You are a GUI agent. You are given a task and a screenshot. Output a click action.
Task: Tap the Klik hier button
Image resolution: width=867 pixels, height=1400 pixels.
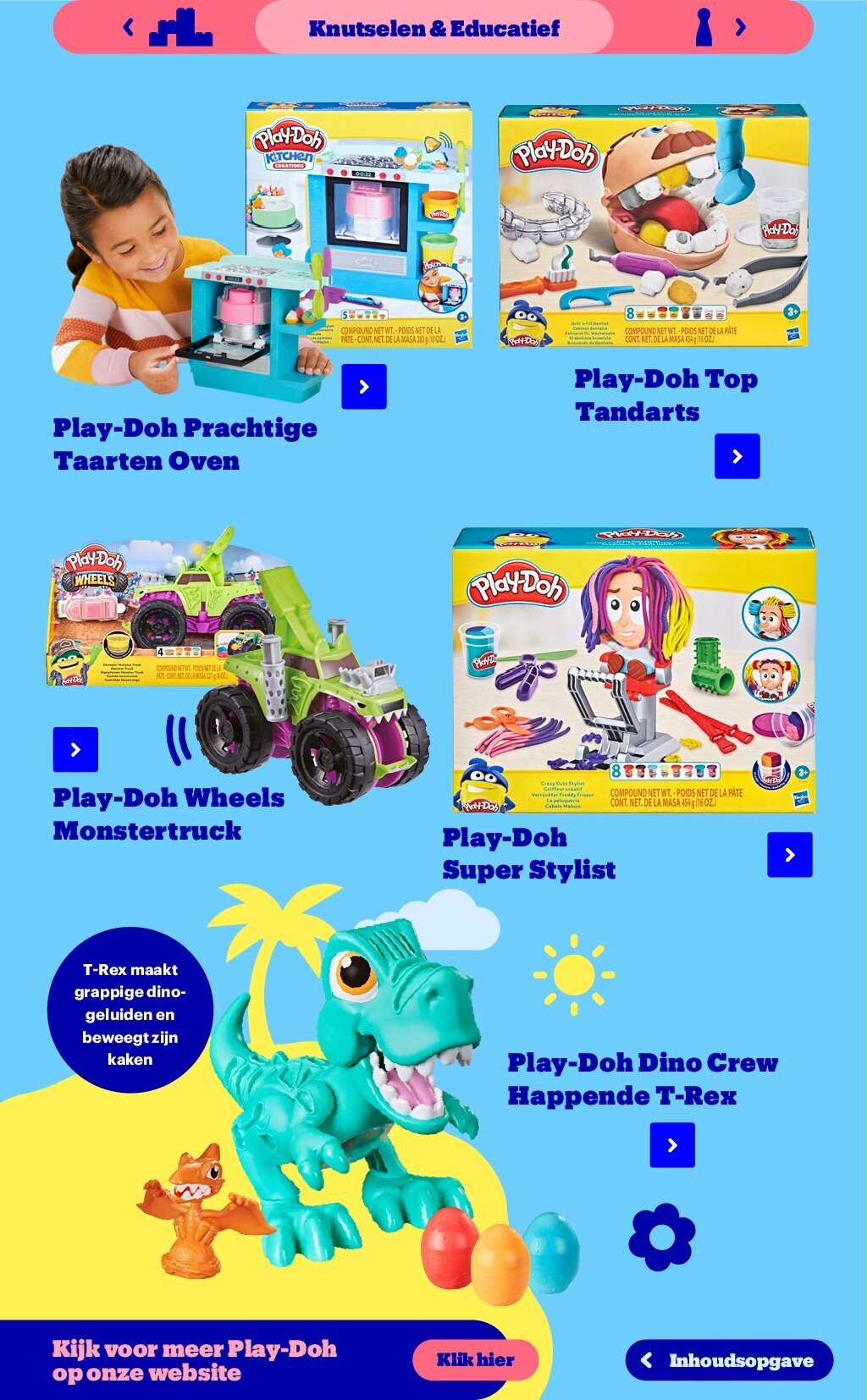coord(475,1360)
